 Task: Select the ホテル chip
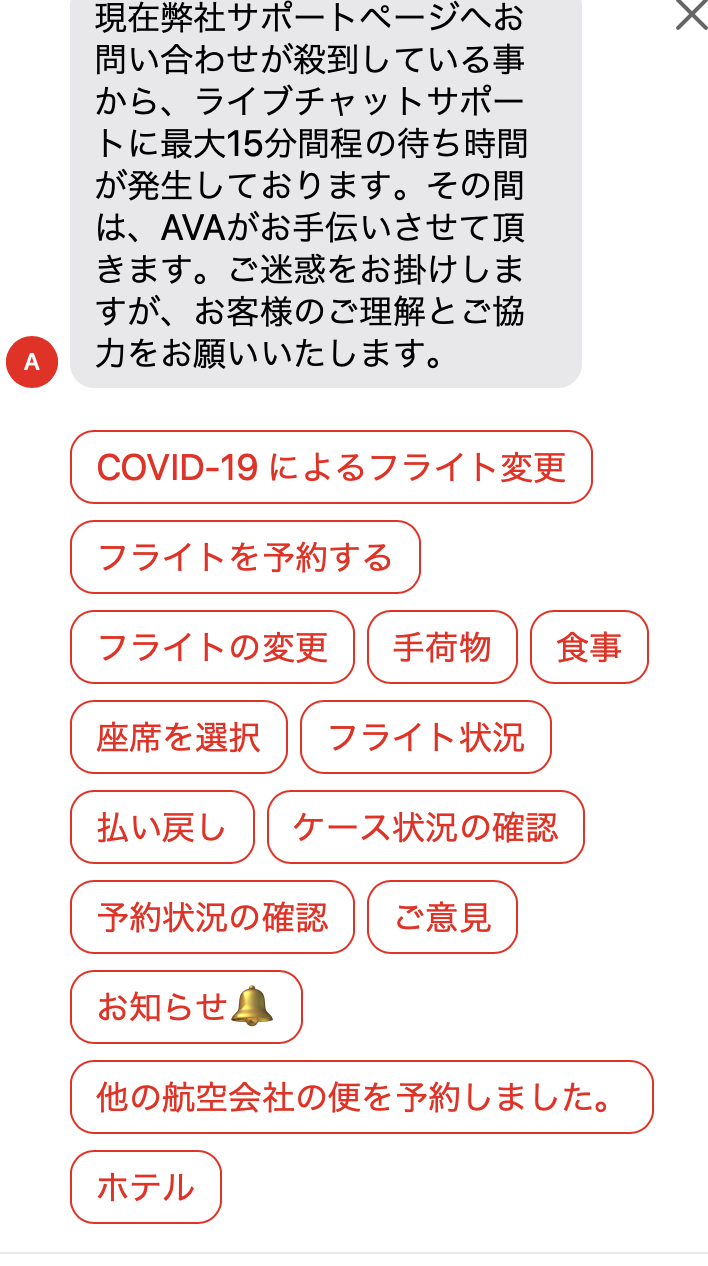pyautogui.click(x=146, y=1187)
